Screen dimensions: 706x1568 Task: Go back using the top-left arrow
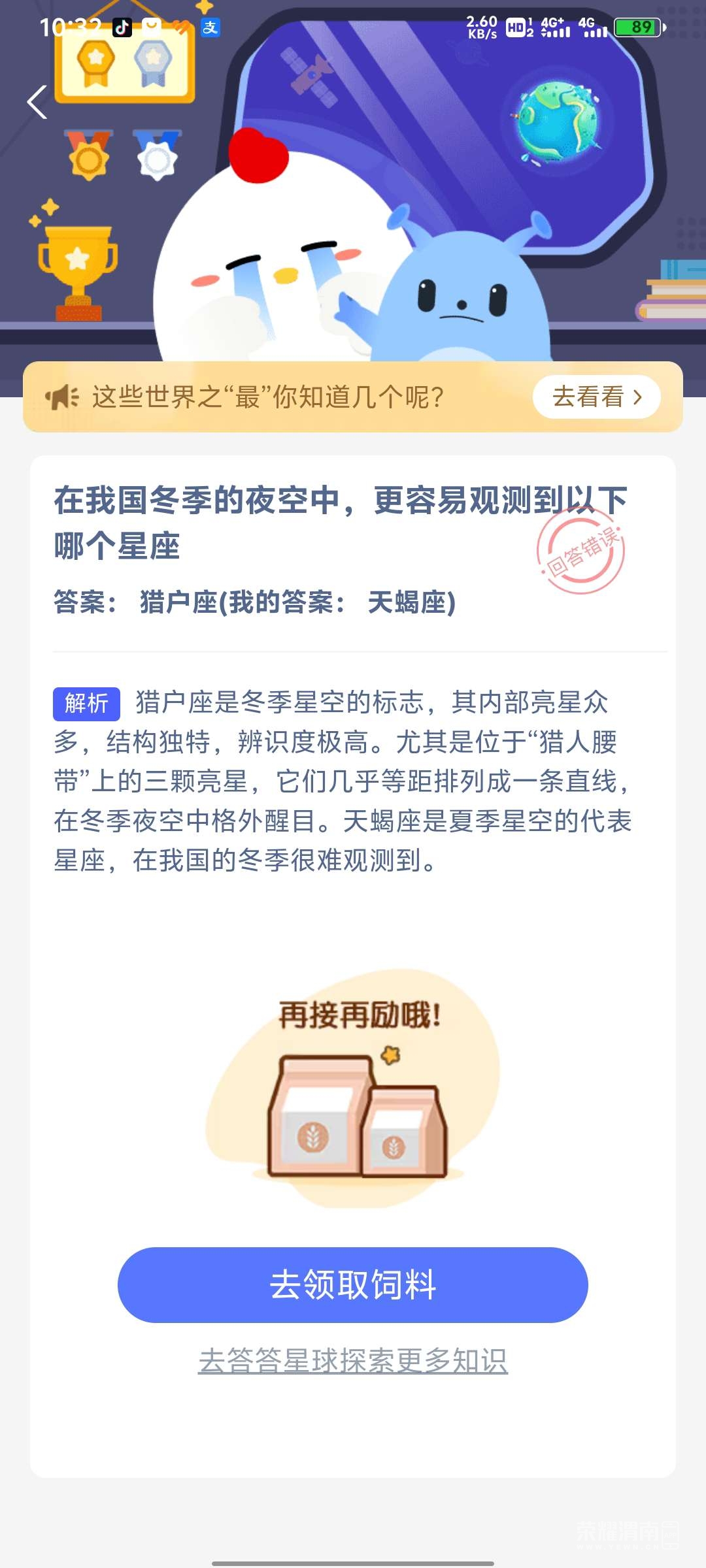coord(37,103)
